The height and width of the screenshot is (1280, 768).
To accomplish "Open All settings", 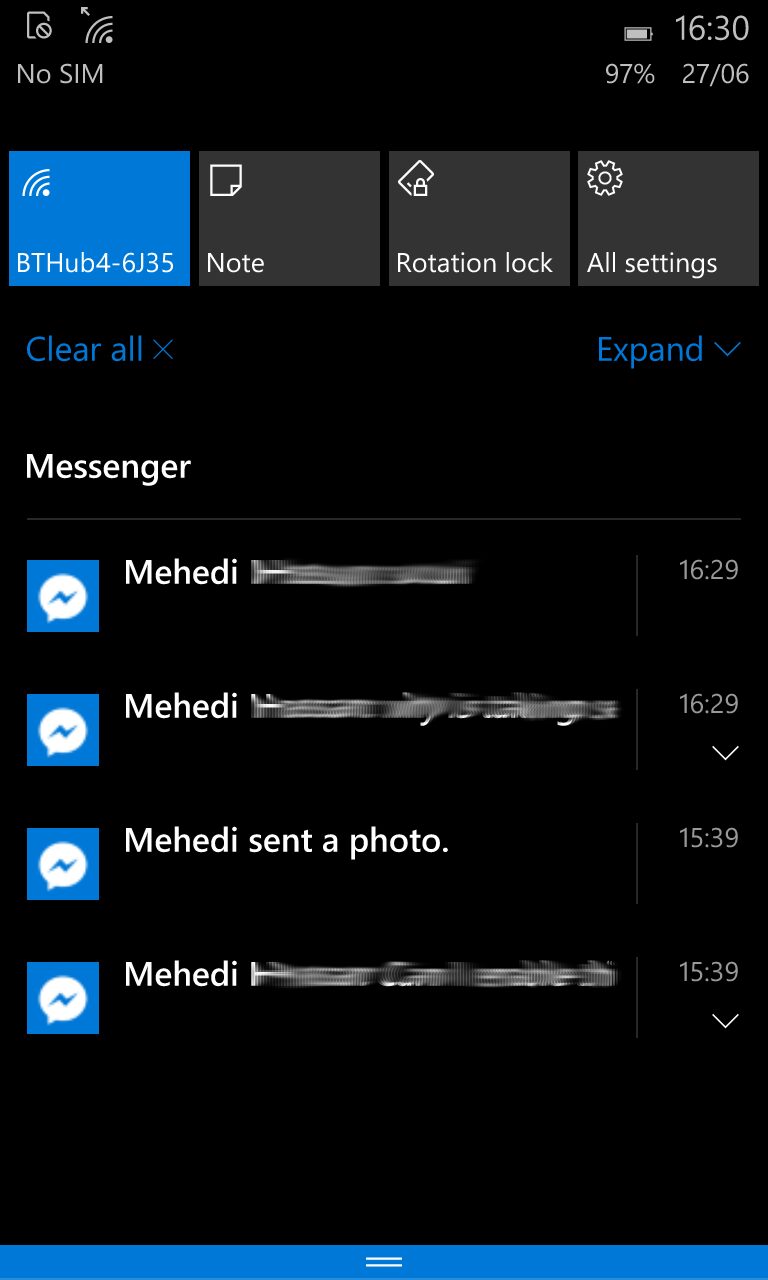I will point(668,219).
